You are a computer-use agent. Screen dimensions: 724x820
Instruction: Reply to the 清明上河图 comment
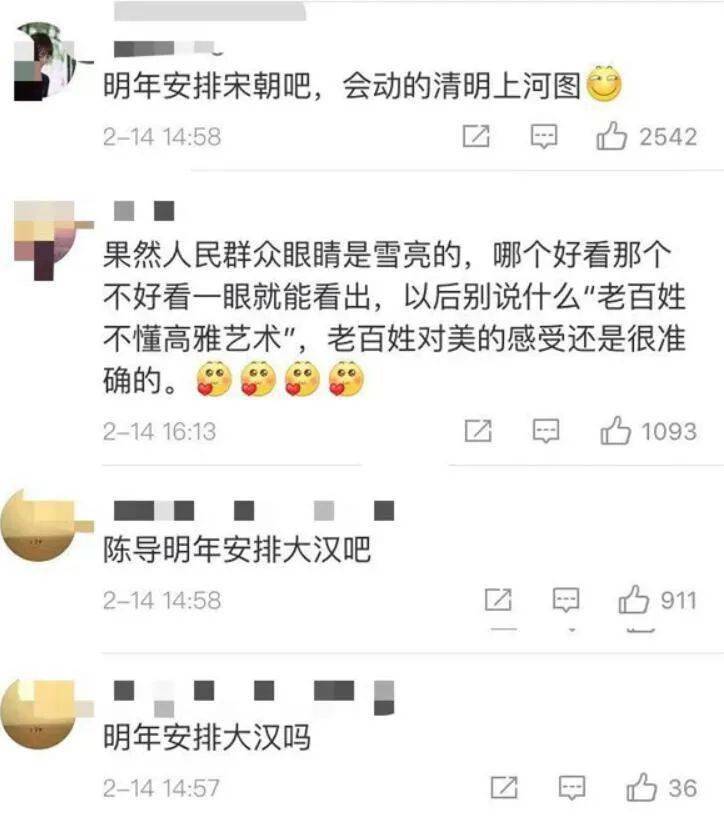[x=544, y=138]
